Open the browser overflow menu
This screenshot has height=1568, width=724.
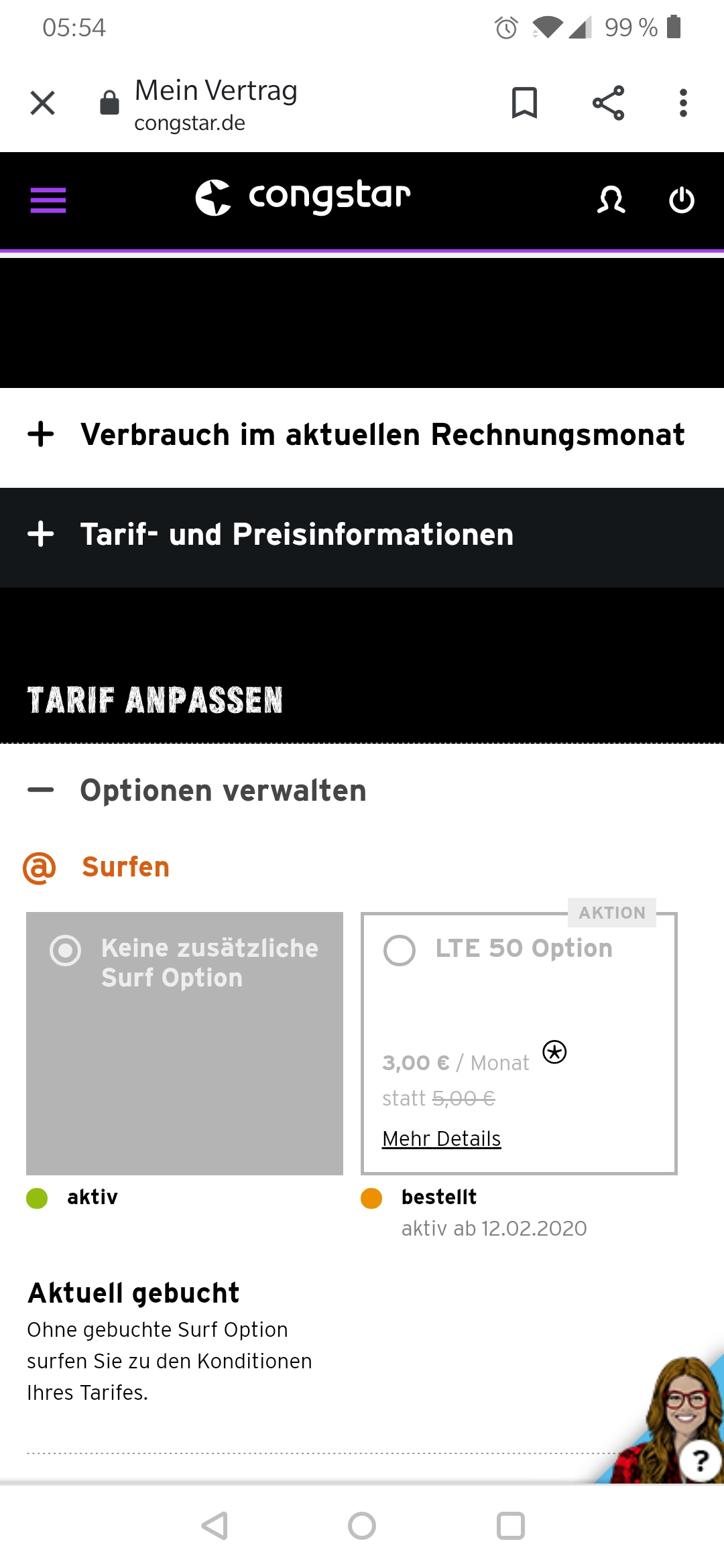point(683,103)
